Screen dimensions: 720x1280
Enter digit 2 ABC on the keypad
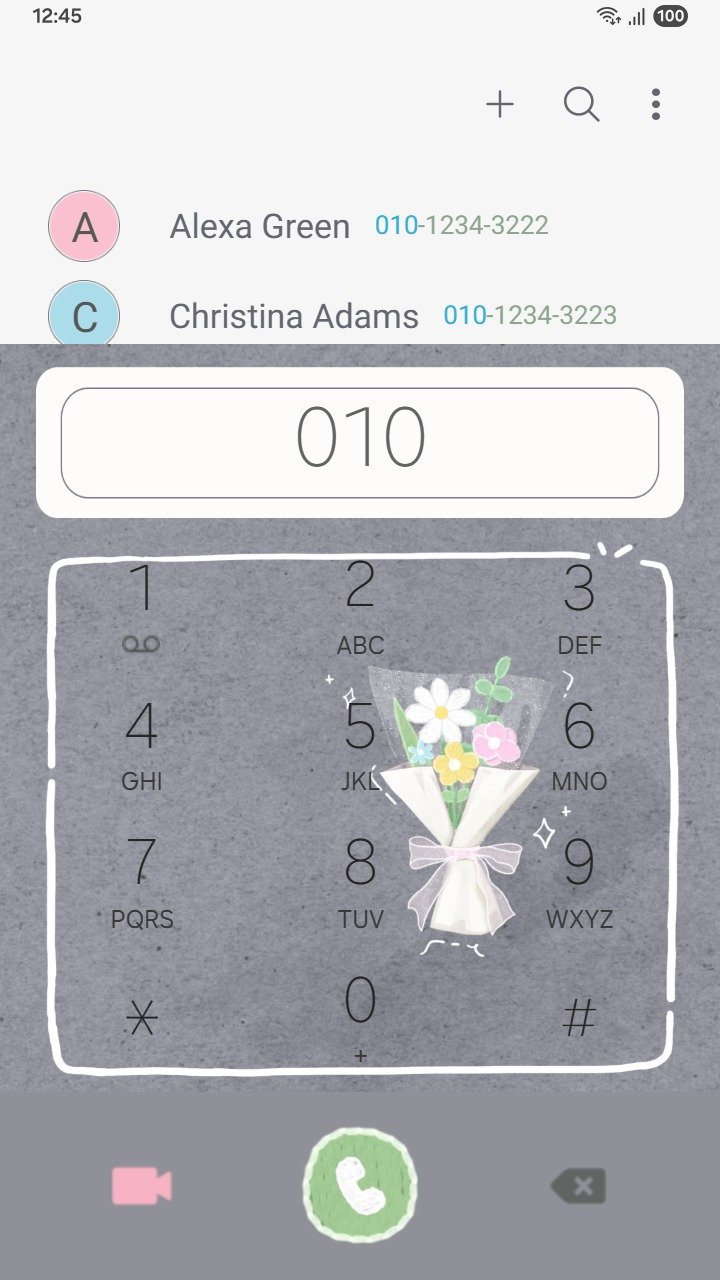tap(360, 607)
